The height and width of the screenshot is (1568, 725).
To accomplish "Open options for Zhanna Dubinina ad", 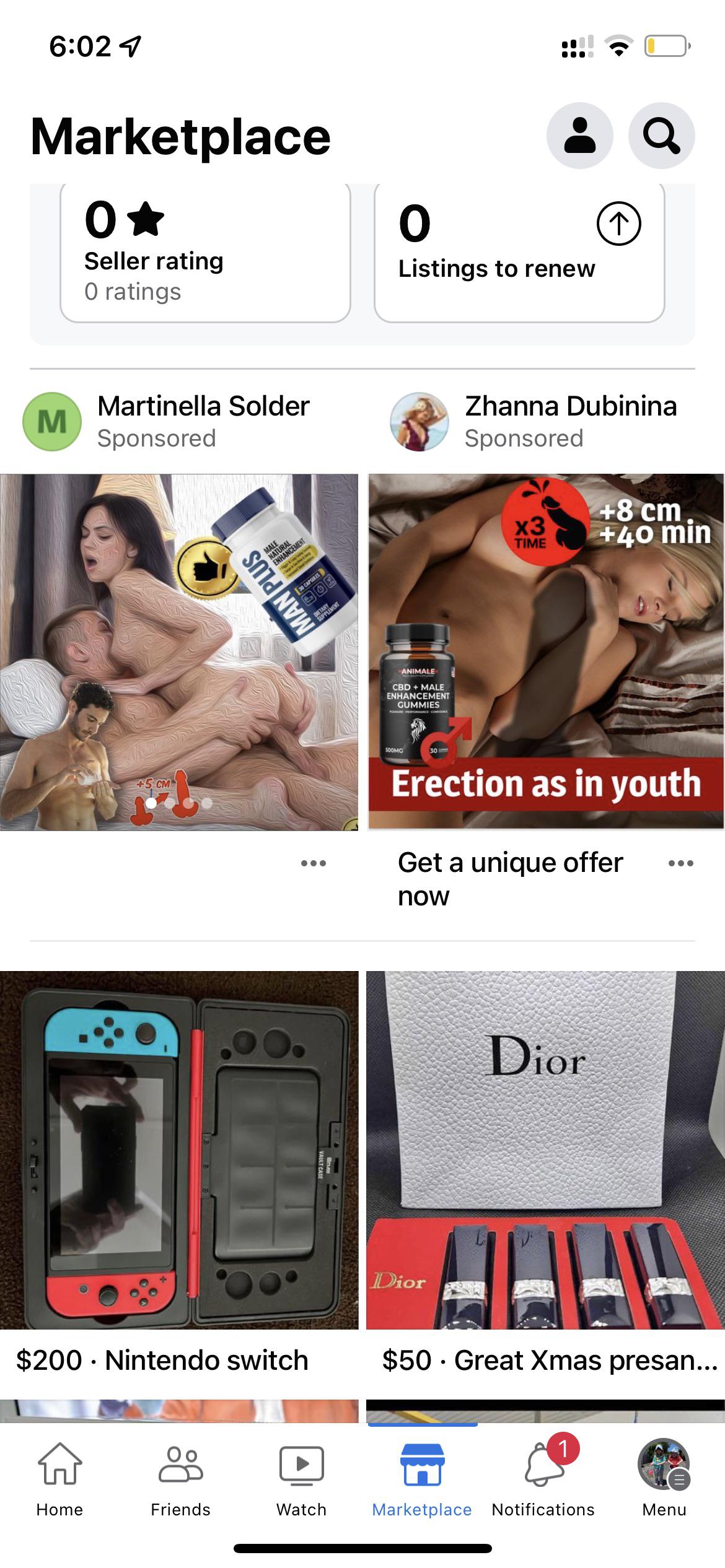I will 680,863.
